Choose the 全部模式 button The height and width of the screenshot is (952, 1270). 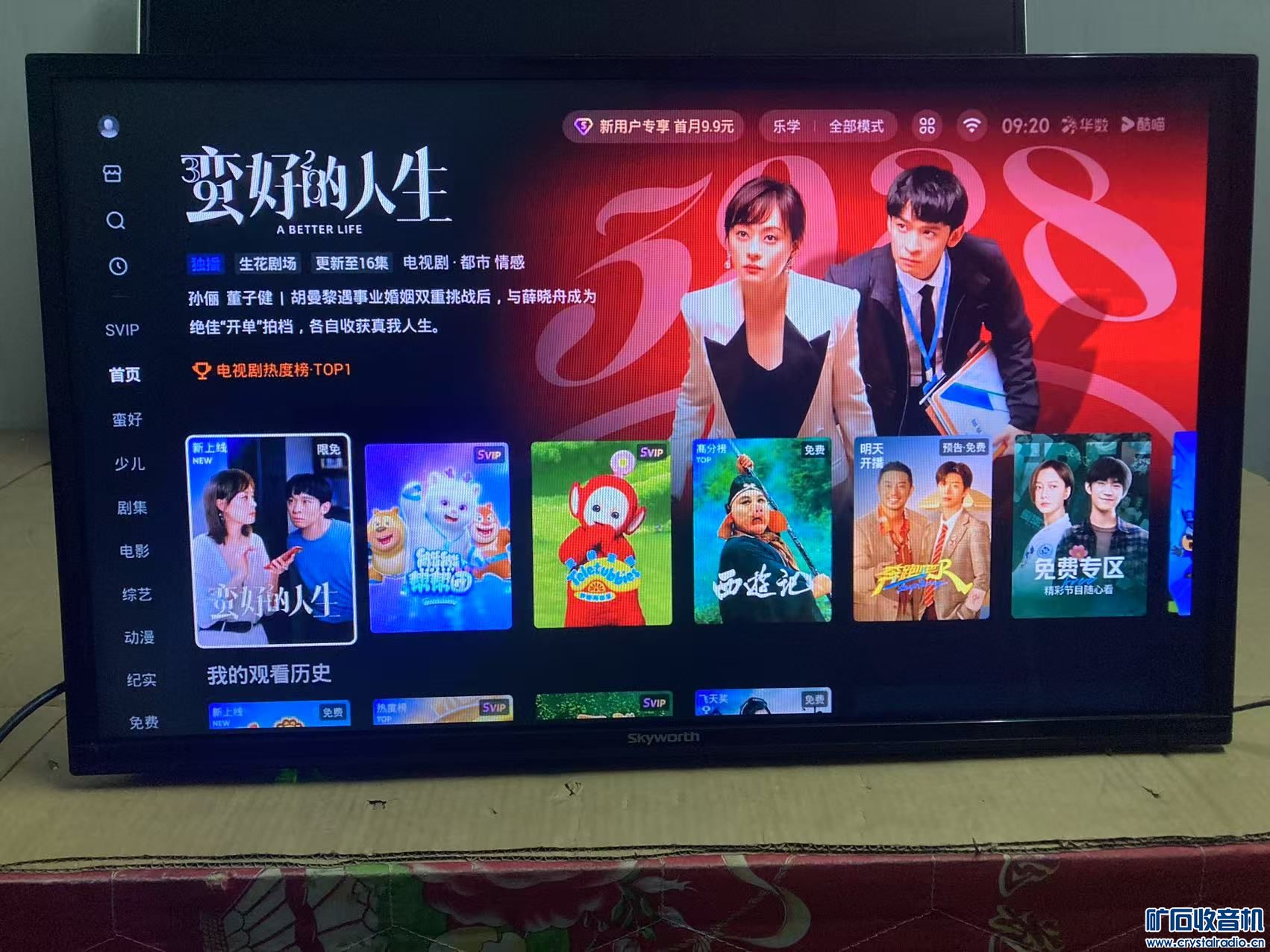(x=856, y=126)
